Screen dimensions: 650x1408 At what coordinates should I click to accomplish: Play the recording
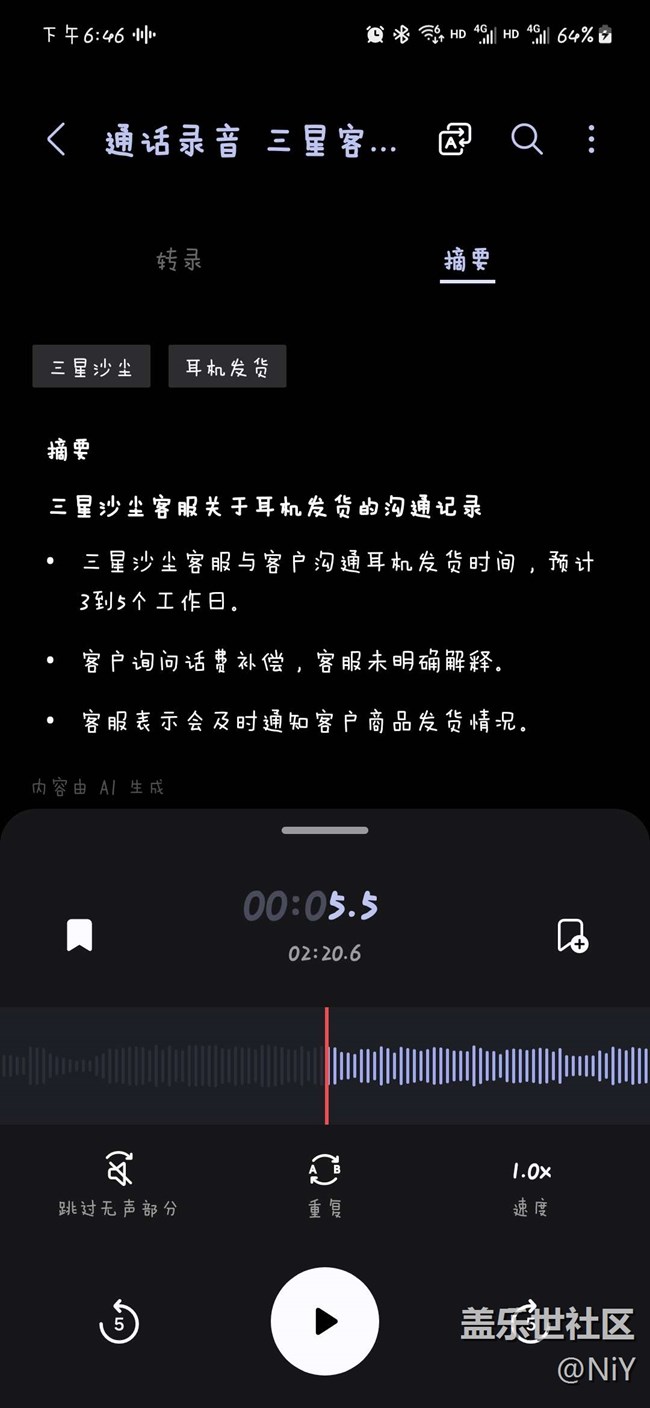[325, 1321]
